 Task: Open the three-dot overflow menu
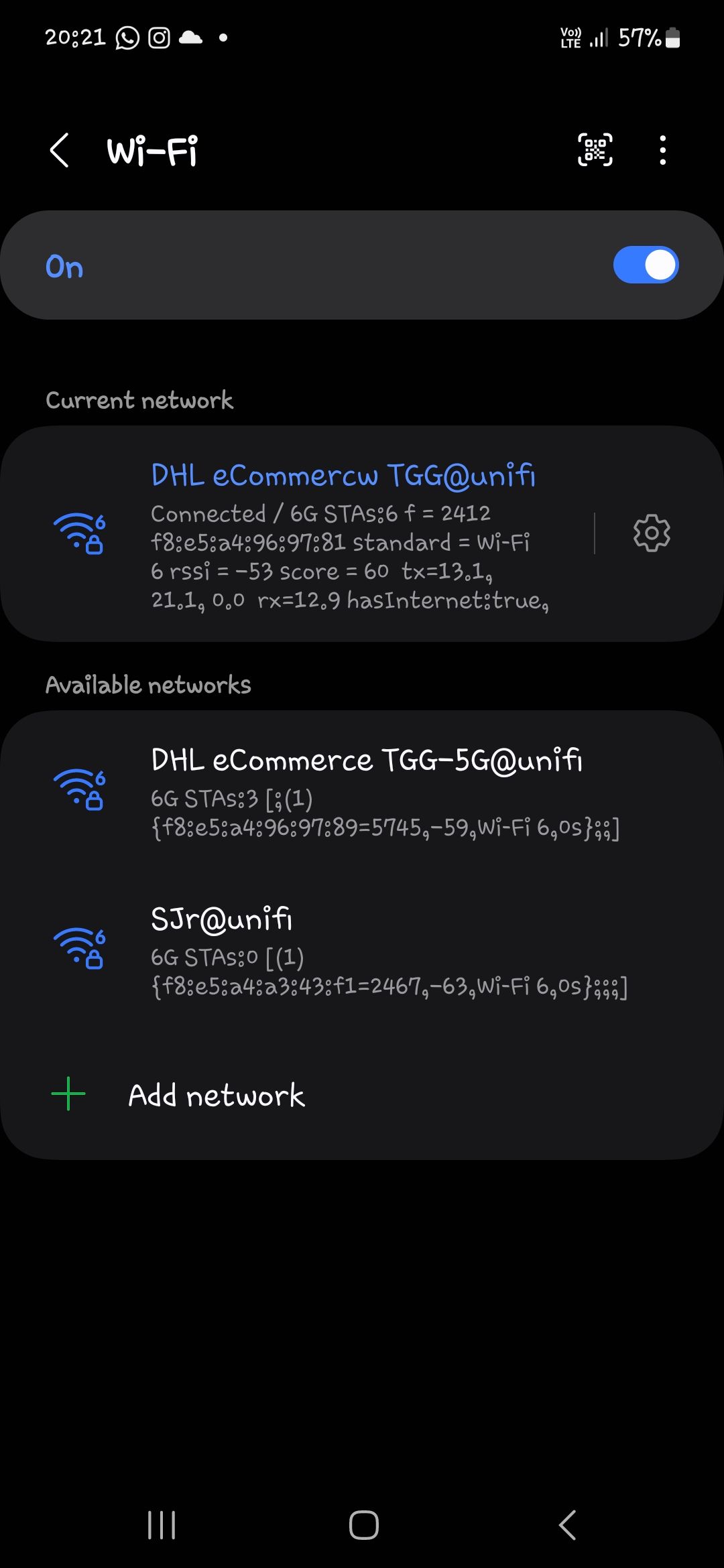662,150
